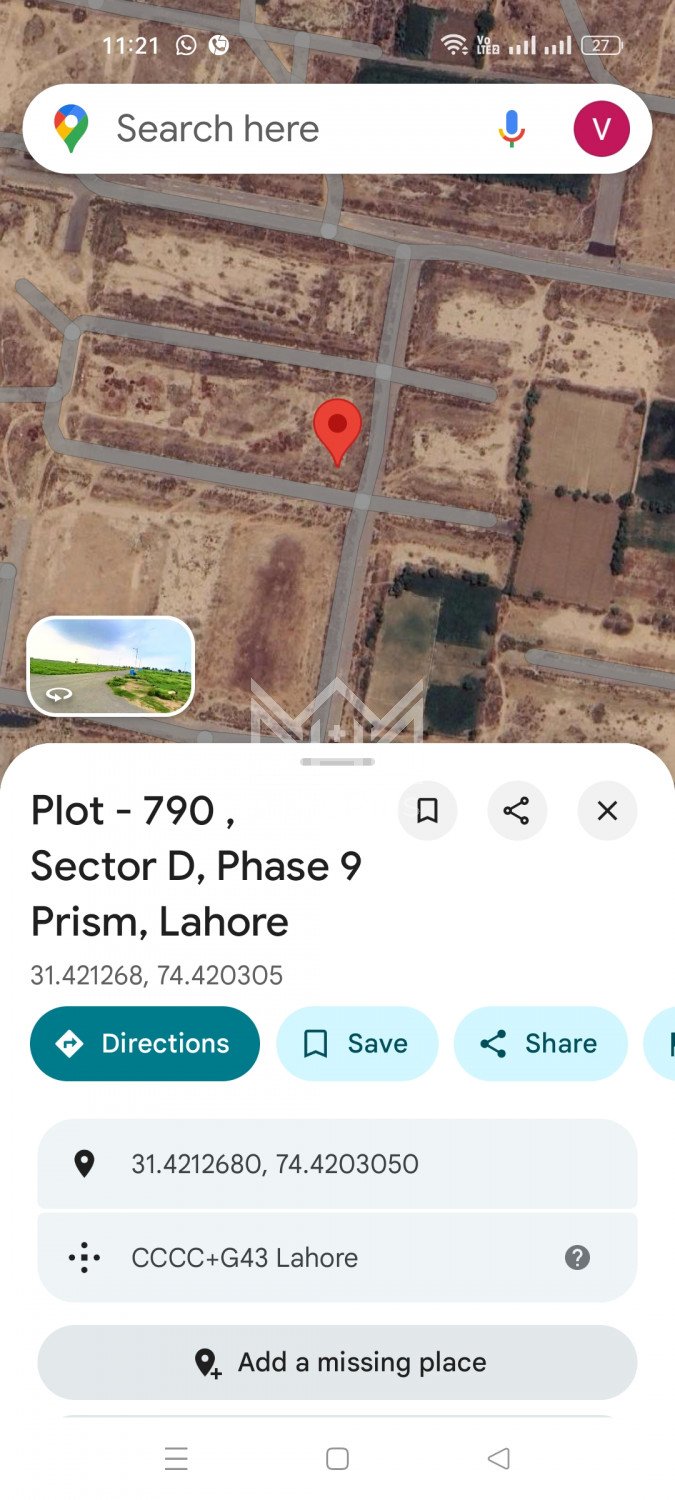Go back using system navigation
The height and width of the screenshot is (1500, 675).
(x=498, y=1459)
